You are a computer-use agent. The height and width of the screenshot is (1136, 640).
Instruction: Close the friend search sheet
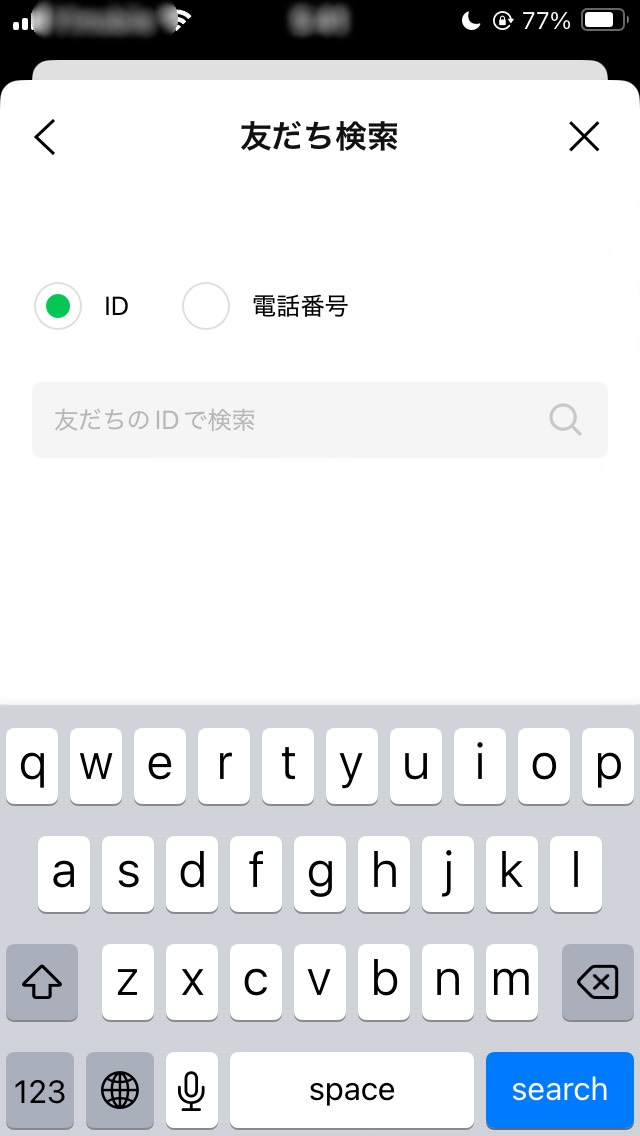584,137
